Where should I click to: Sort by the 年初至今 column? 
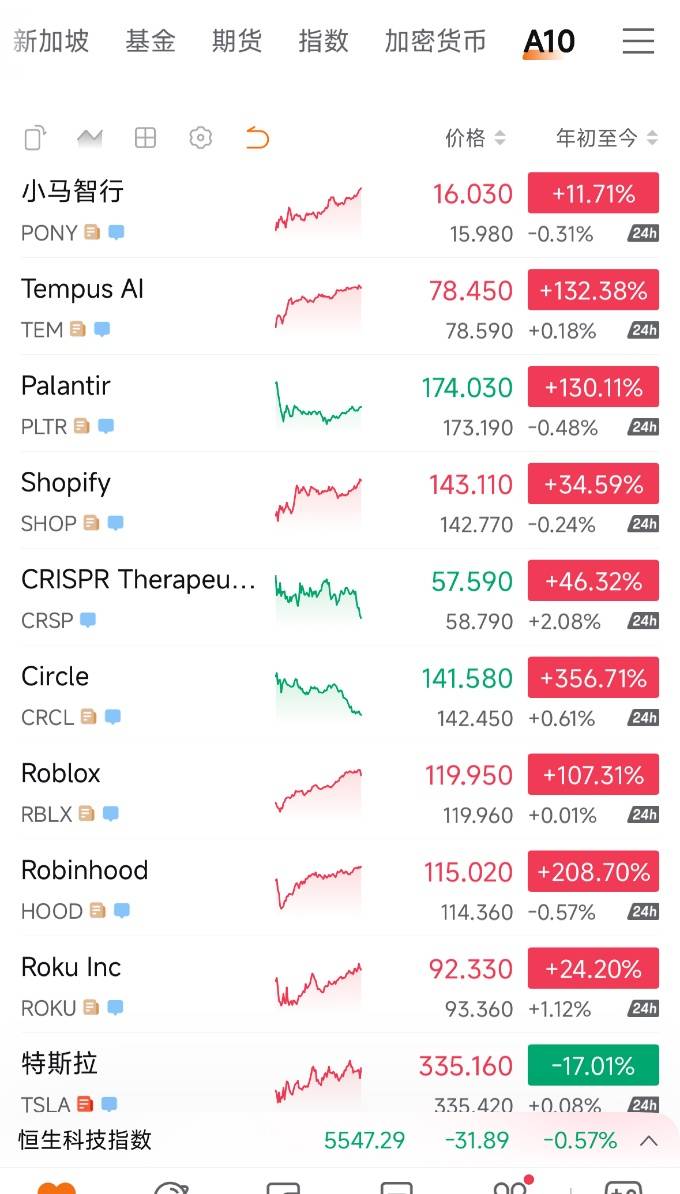607,138
